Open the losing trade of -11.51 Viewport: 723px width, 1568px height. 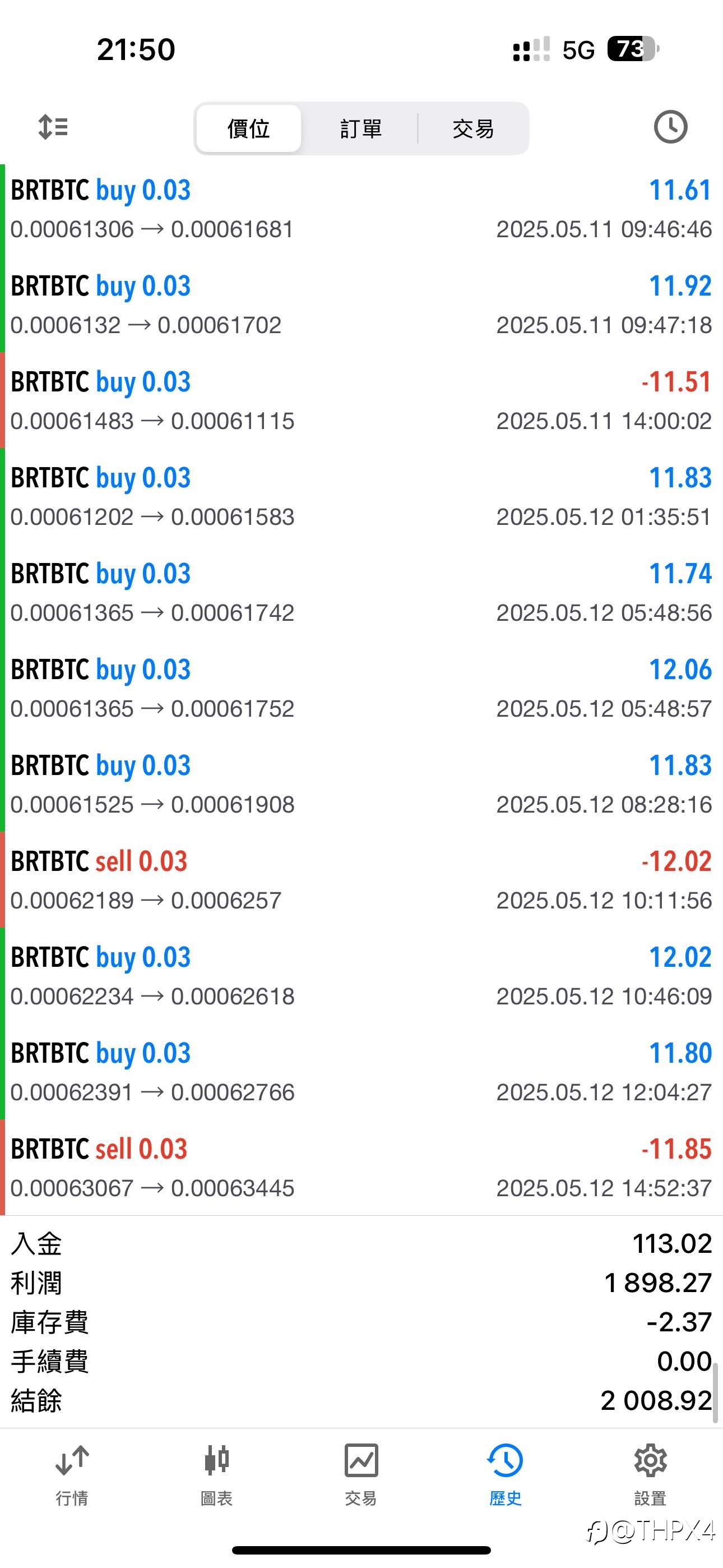coord(361,400)
